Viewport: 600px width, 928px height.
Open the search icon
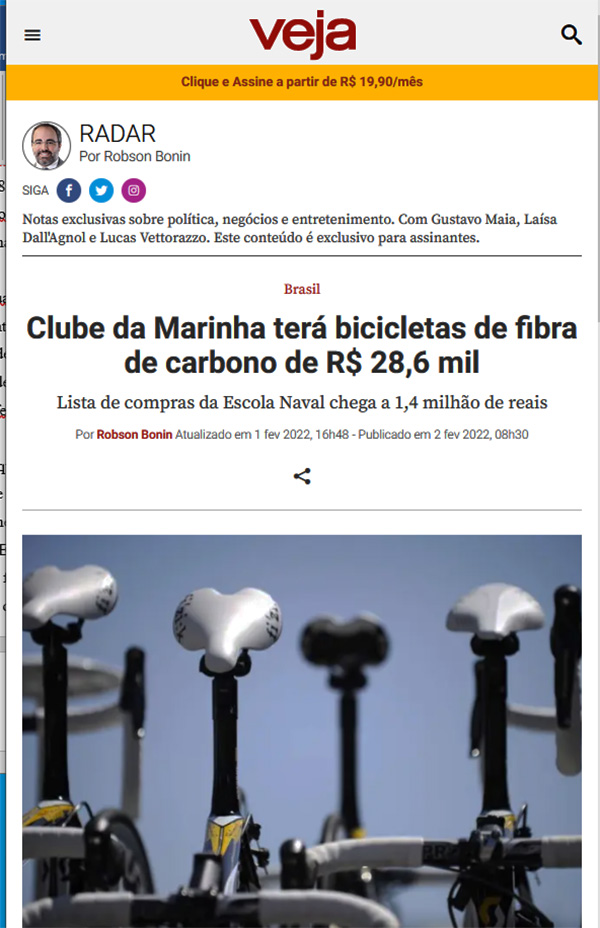coord(571,35)
